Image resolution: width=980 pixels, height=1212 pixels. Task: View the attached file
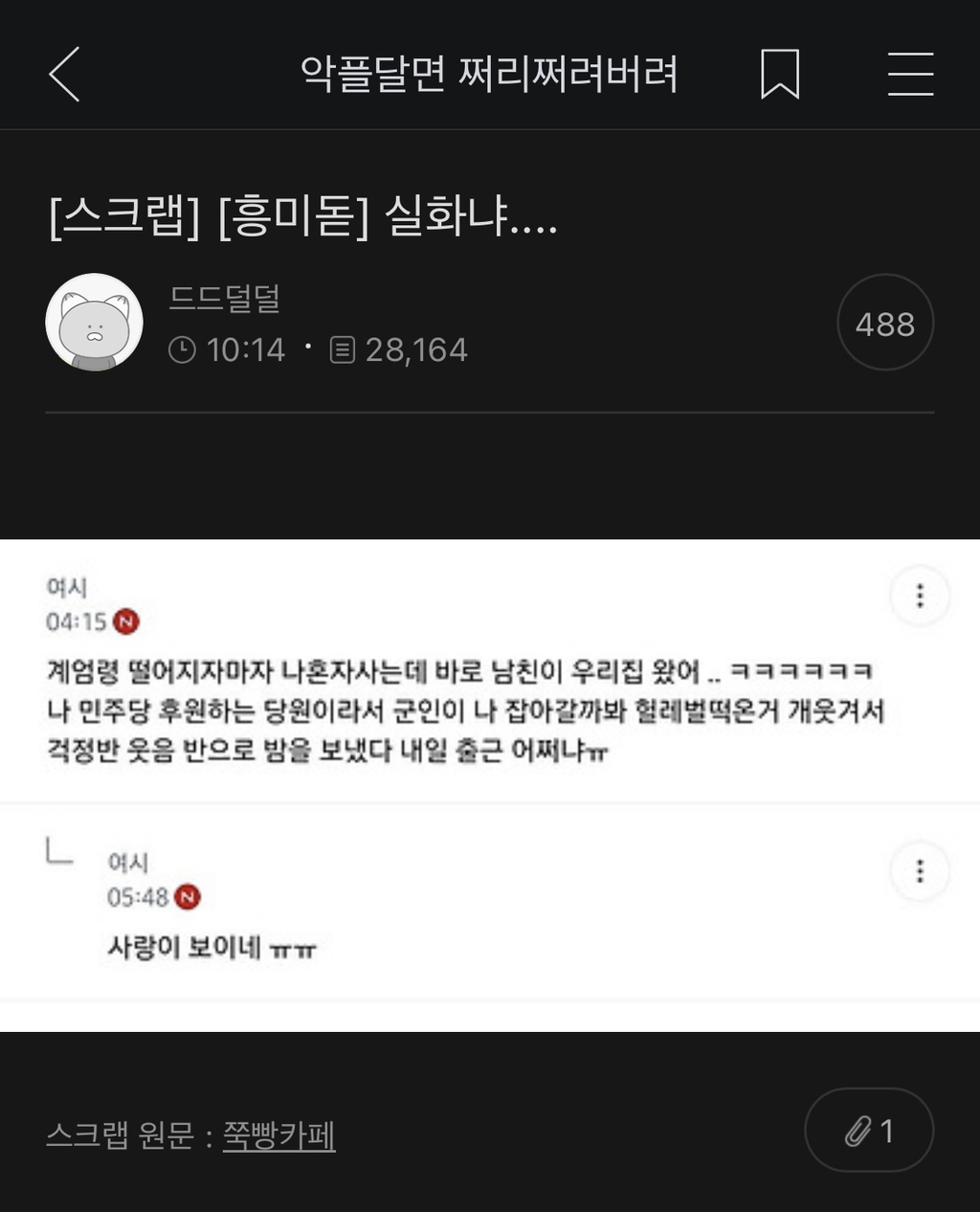click(868, 1131)
